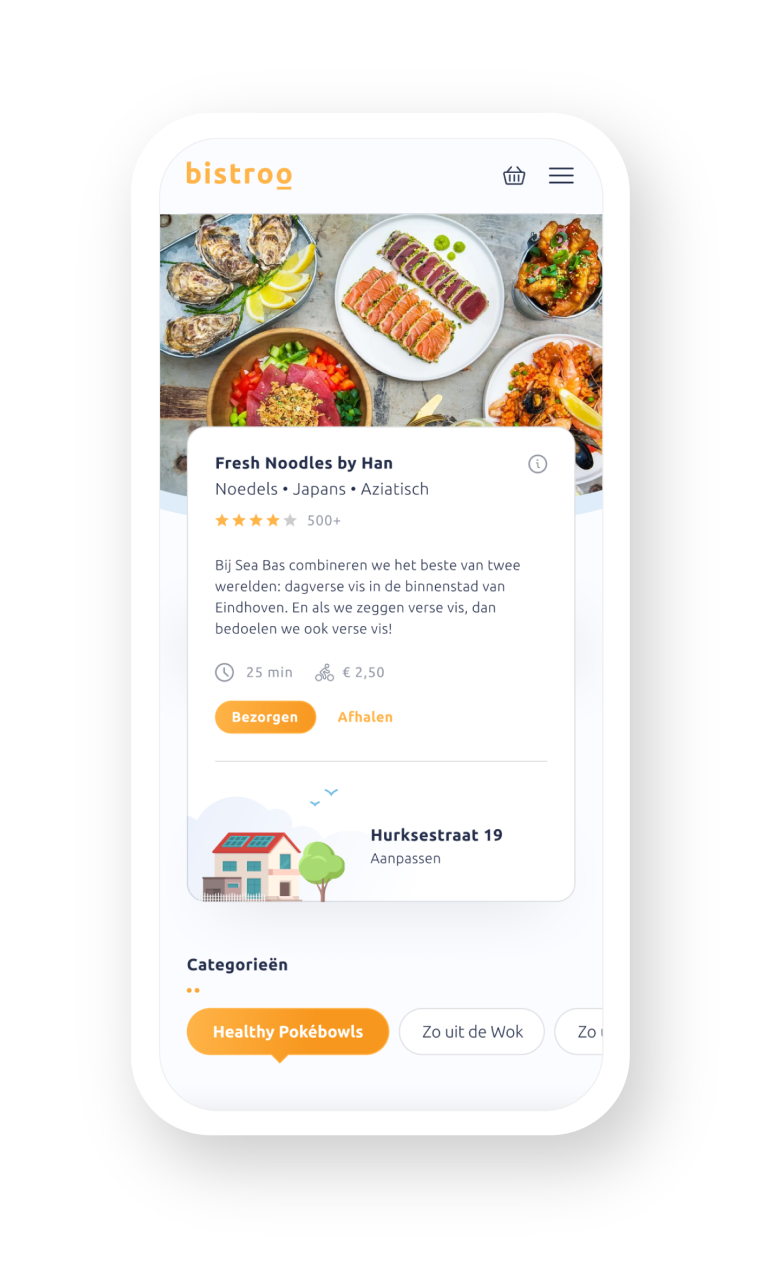Tap Aanpassen to change the address
This screenshot has height=1272, width=758.
tap(405, 859)
